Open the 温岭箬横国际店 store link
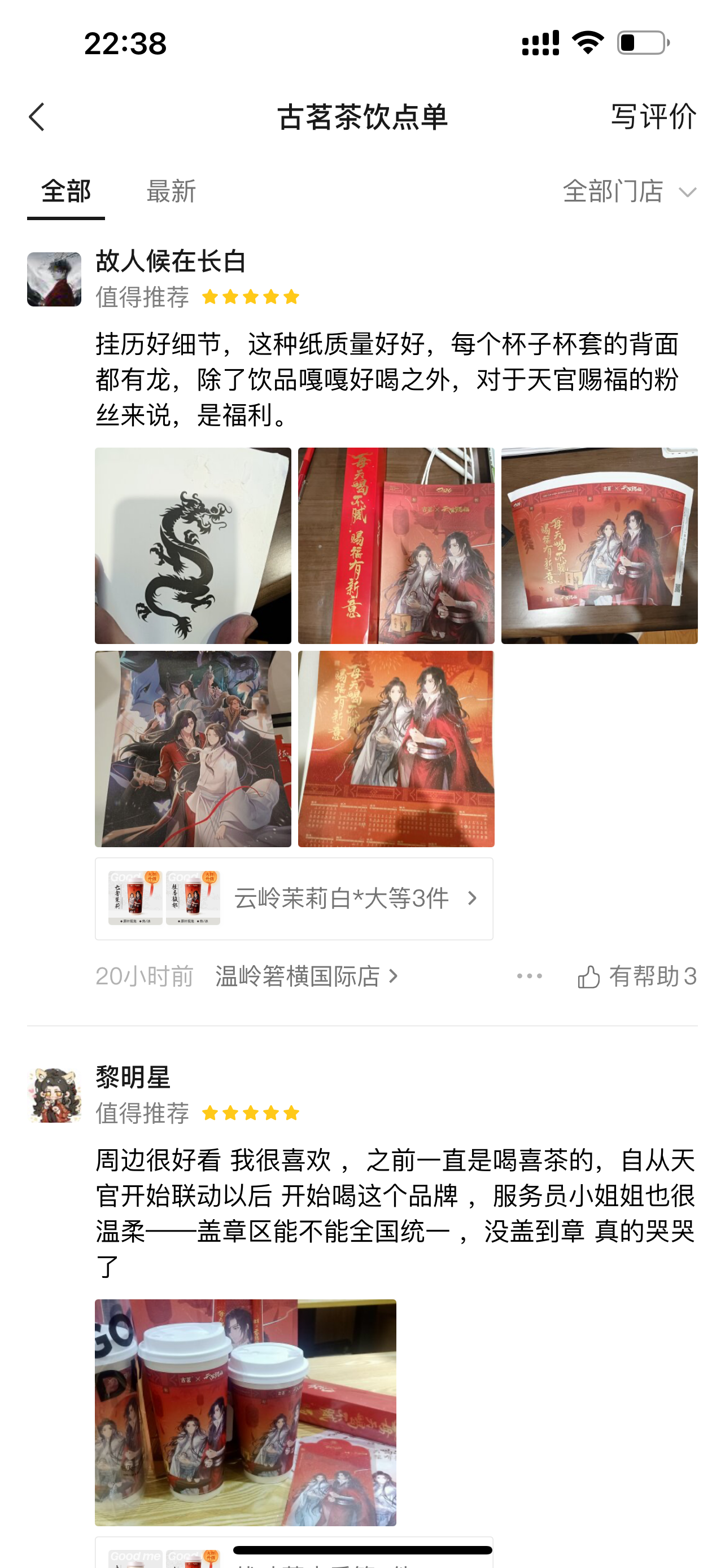The image size is (725, 1568). (x=306, y=976)
